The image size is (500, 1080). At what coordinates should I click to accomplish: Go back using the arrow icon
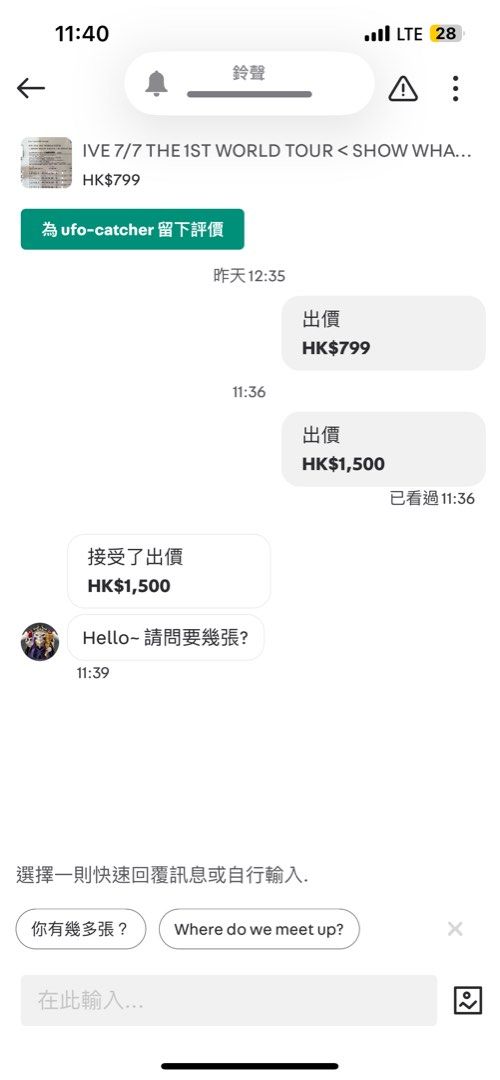click(x=31, y=88)
